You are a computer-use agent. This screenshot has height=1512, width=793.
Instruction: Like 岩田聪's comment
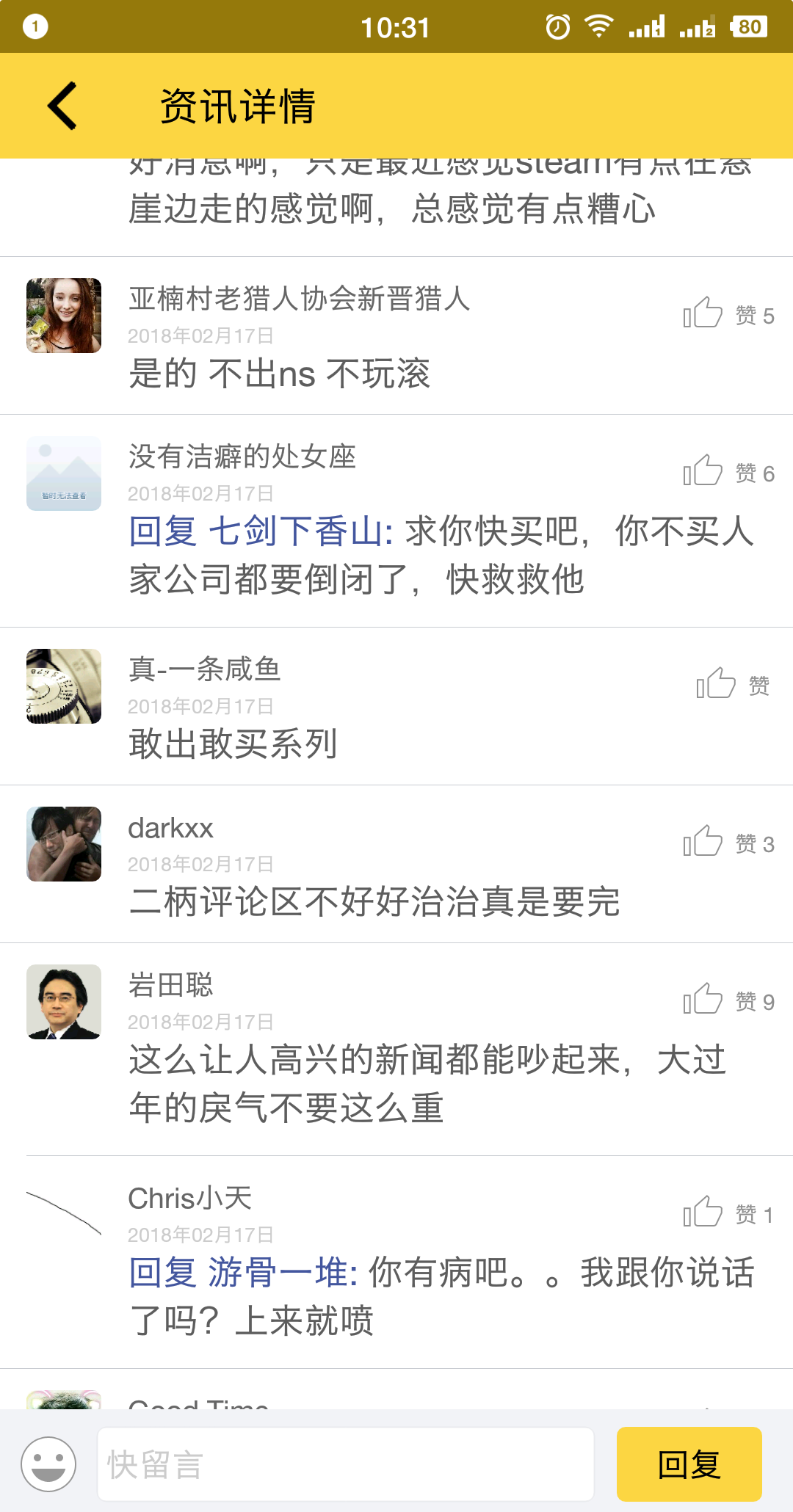(x=703, y=1000)
